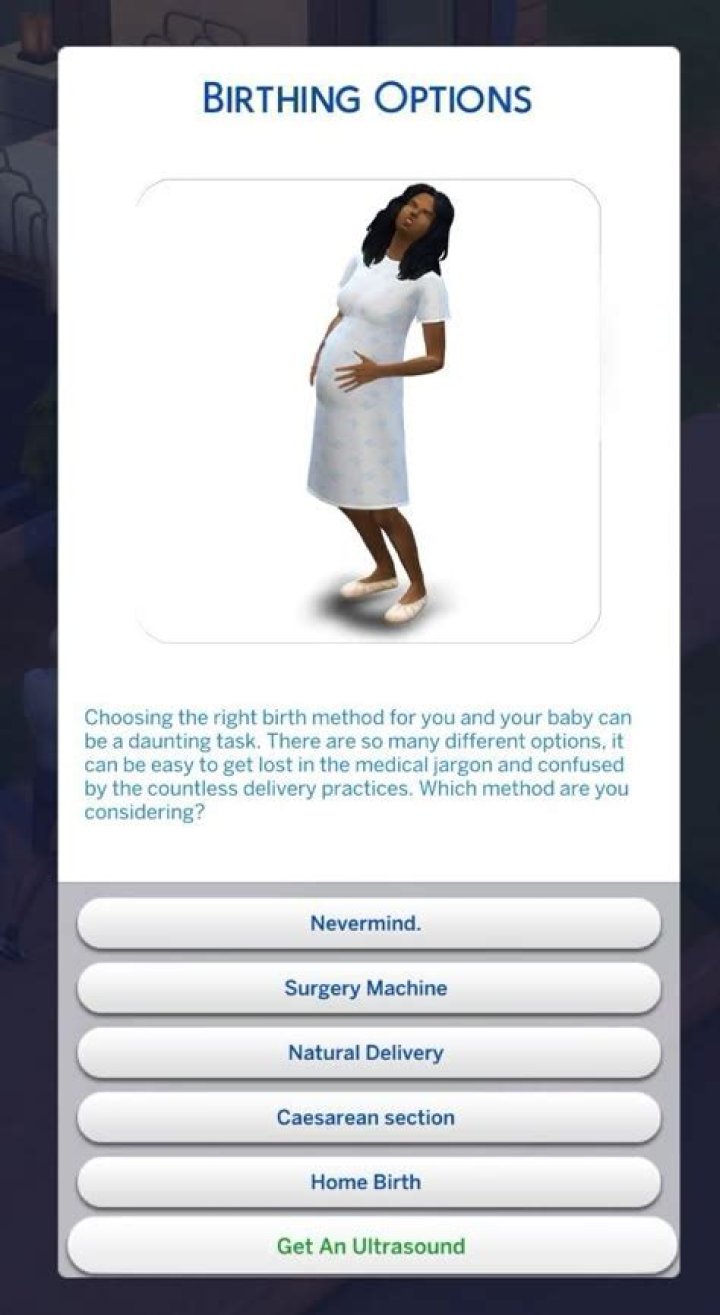Opt for a Home Birth
Image resolution: width=720 pixels, height=1315 pixels.
click(x=366, y=1182)
